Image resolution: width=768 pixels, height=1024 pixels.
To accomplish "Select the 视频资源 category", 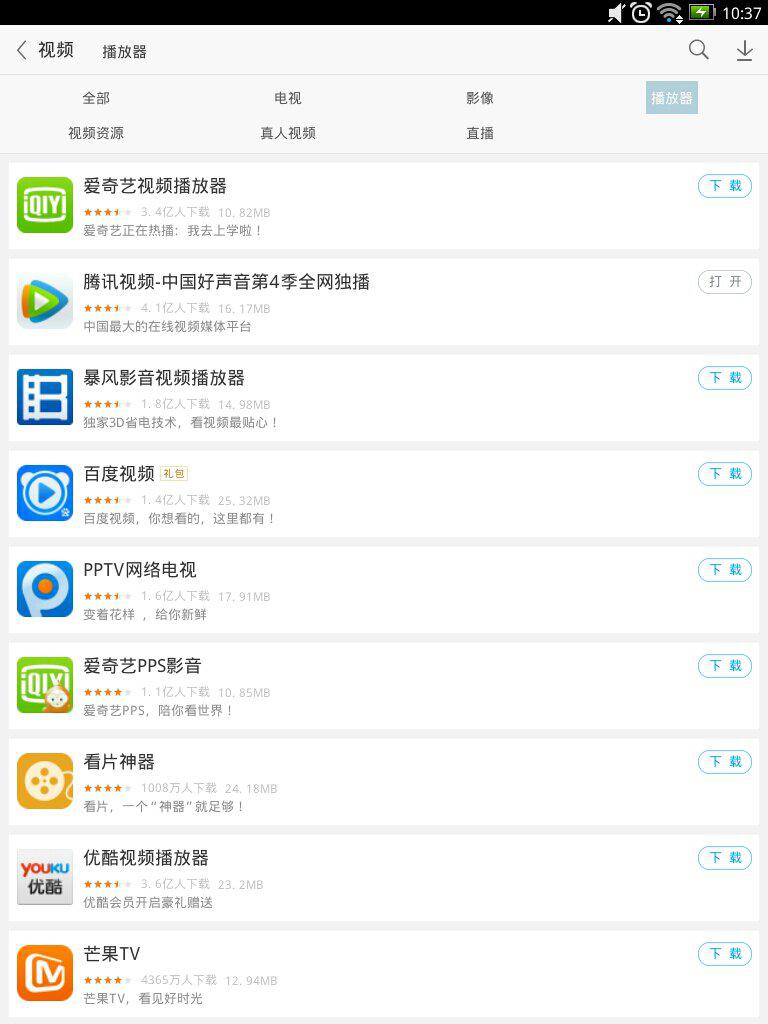I will pyautogui.click(x=96, y=133).
